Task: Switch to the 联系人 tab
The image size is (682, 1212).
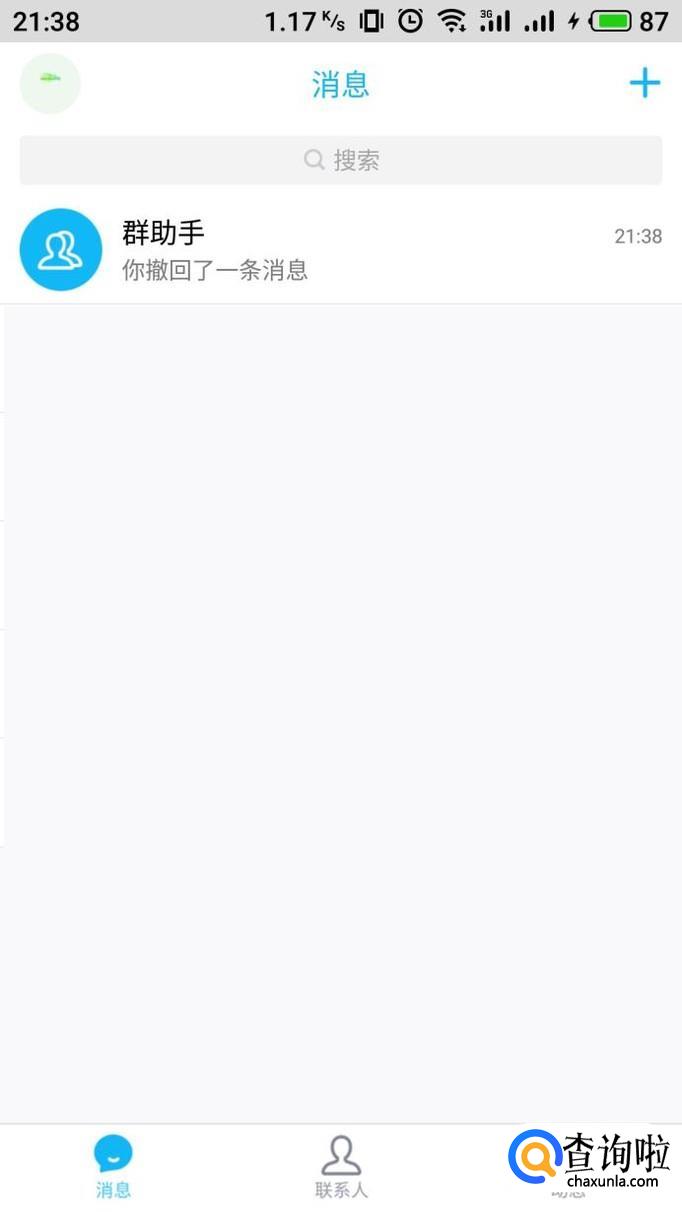Action: (341, 1166)
